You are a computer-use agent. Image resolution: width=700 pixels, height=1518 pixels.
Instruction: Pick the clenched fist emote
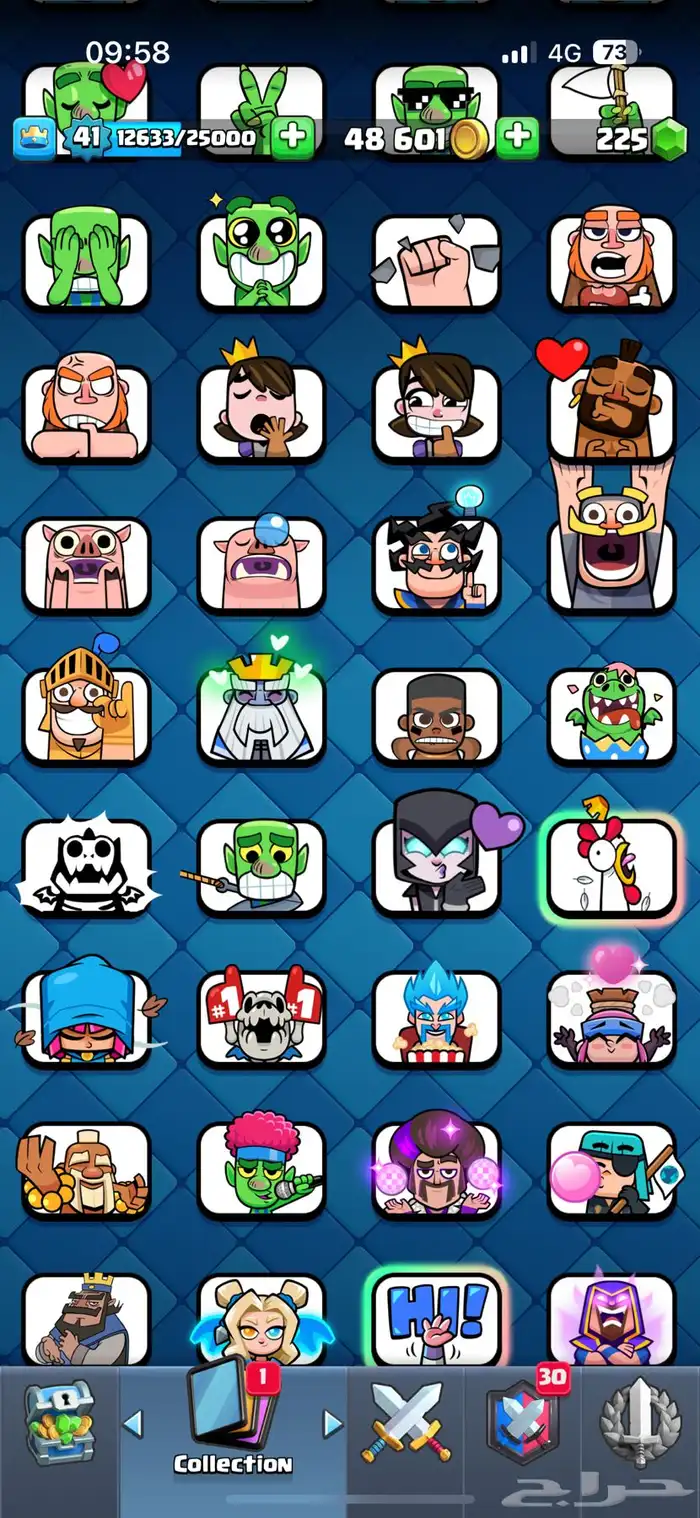(x=436, y=261)
